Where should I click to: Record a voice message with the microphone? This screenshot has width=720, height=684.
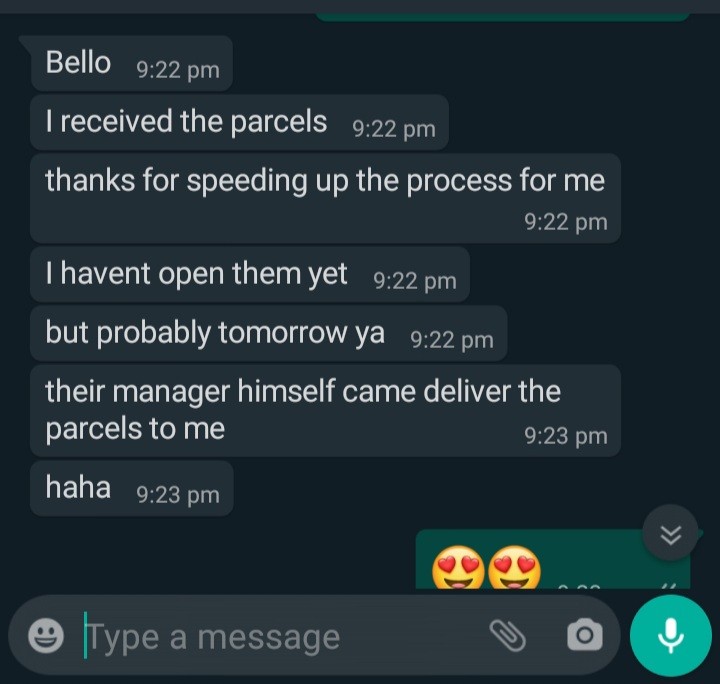click(x=670, y=635)
